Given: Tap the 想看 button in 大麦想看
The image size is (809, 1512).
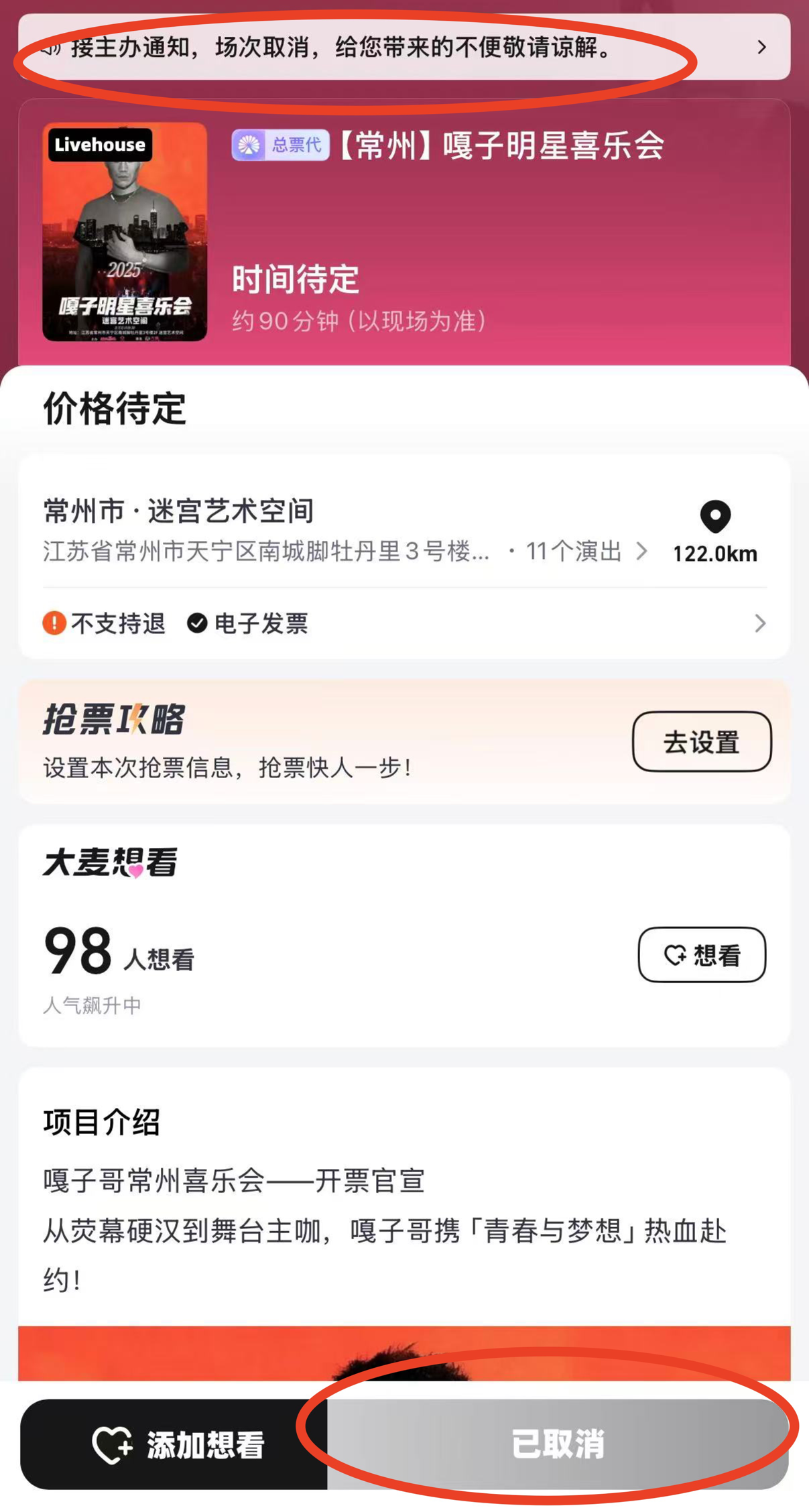Looking at the screenshot, I should (x=701, y=955).
